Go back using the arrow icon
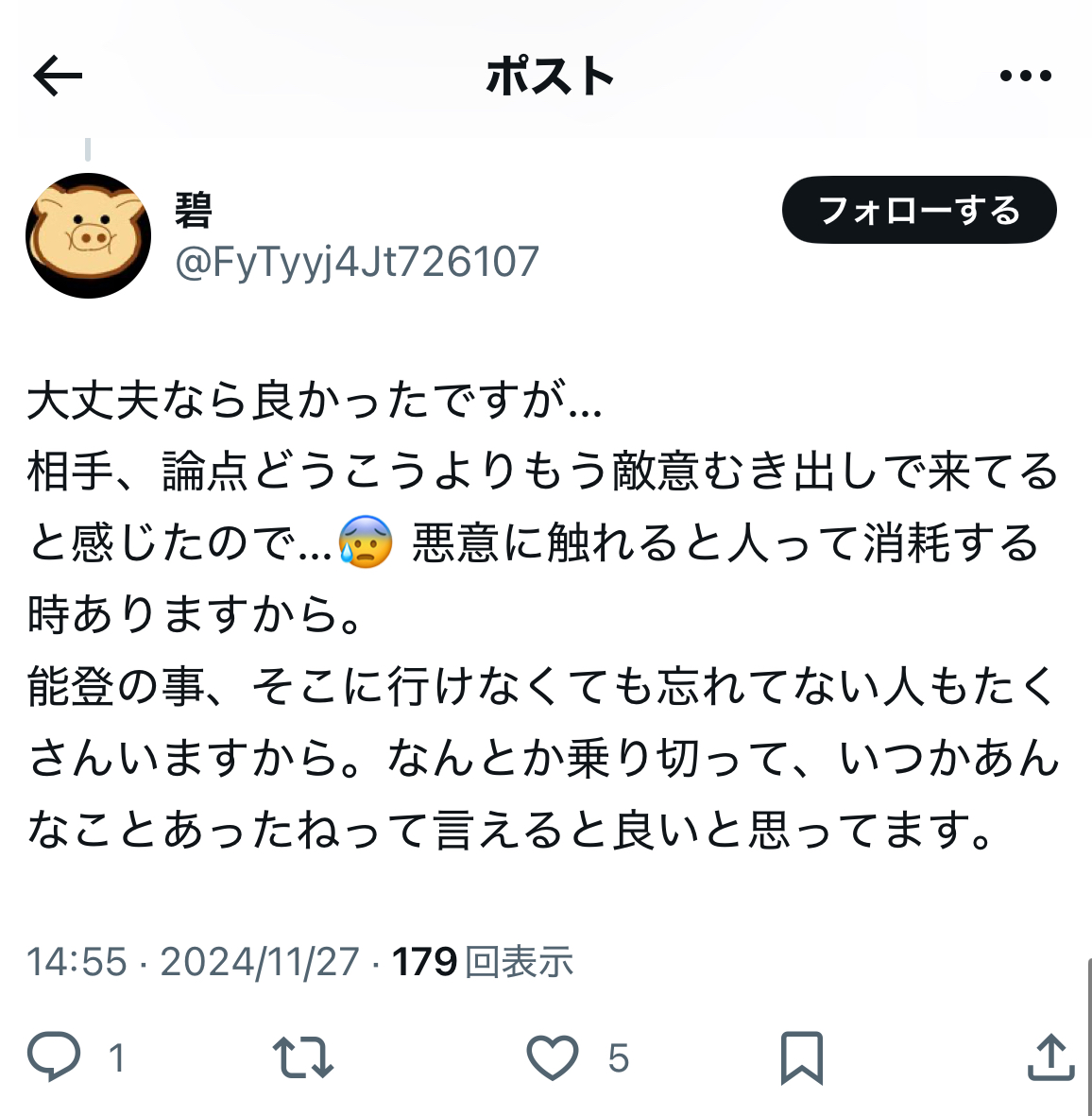Image resolution: width=1092 pixels, height=1116 pixels. pos(58,76)
